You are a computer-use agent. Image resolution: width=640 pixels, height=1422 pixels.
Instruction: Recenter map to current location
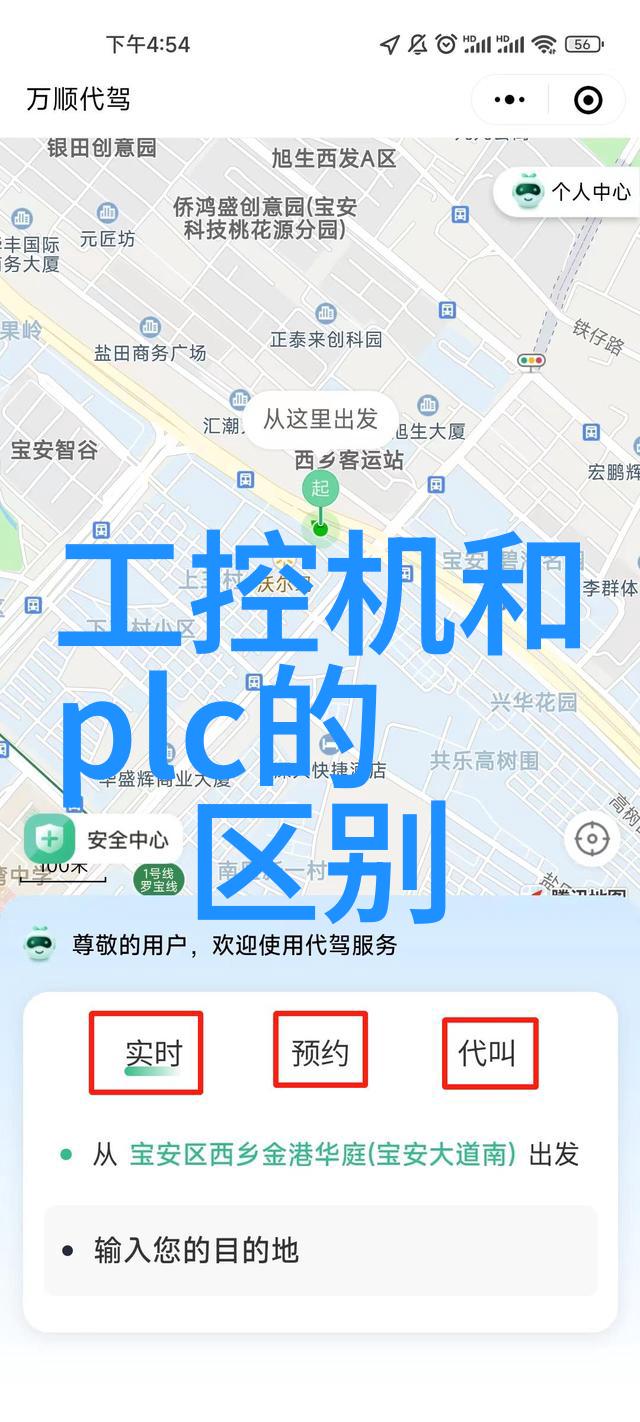pyautogui.click(x=592, y=838)
